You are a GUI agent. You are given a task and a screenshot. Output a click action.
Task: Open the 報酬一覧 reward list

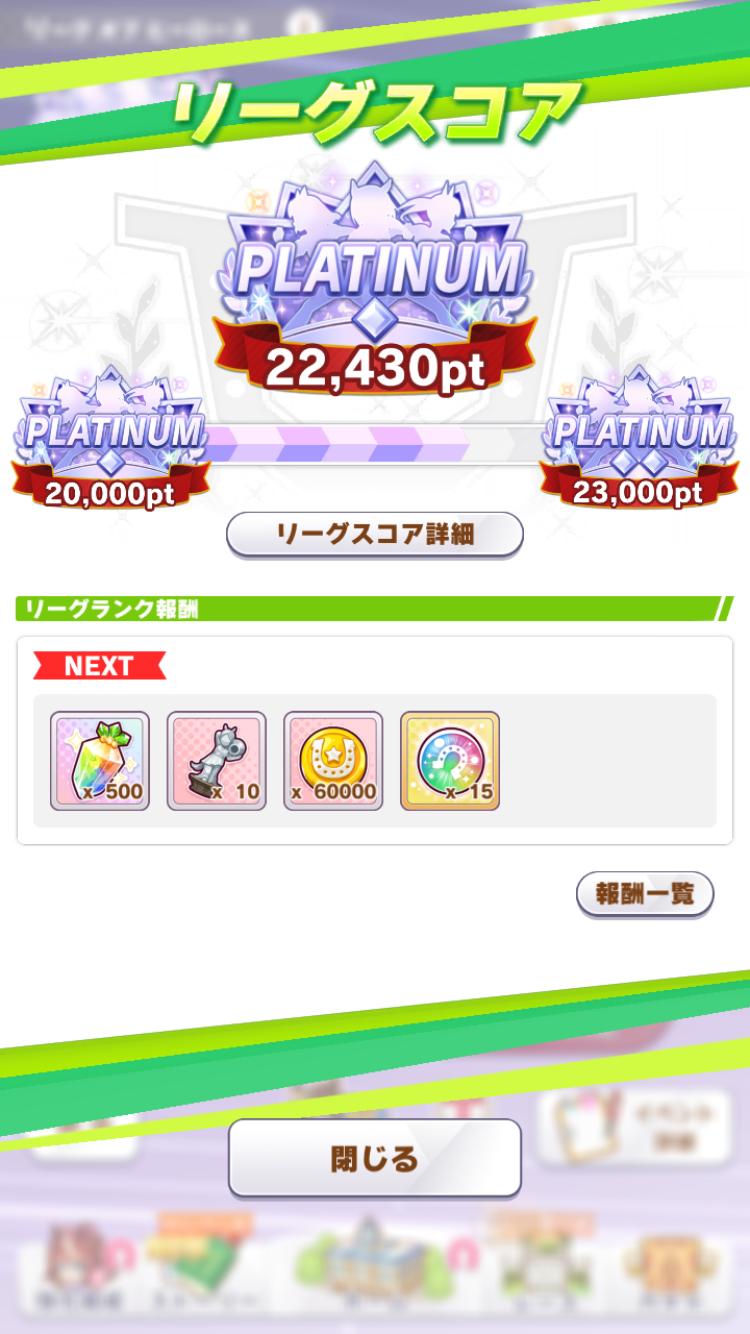644,894
